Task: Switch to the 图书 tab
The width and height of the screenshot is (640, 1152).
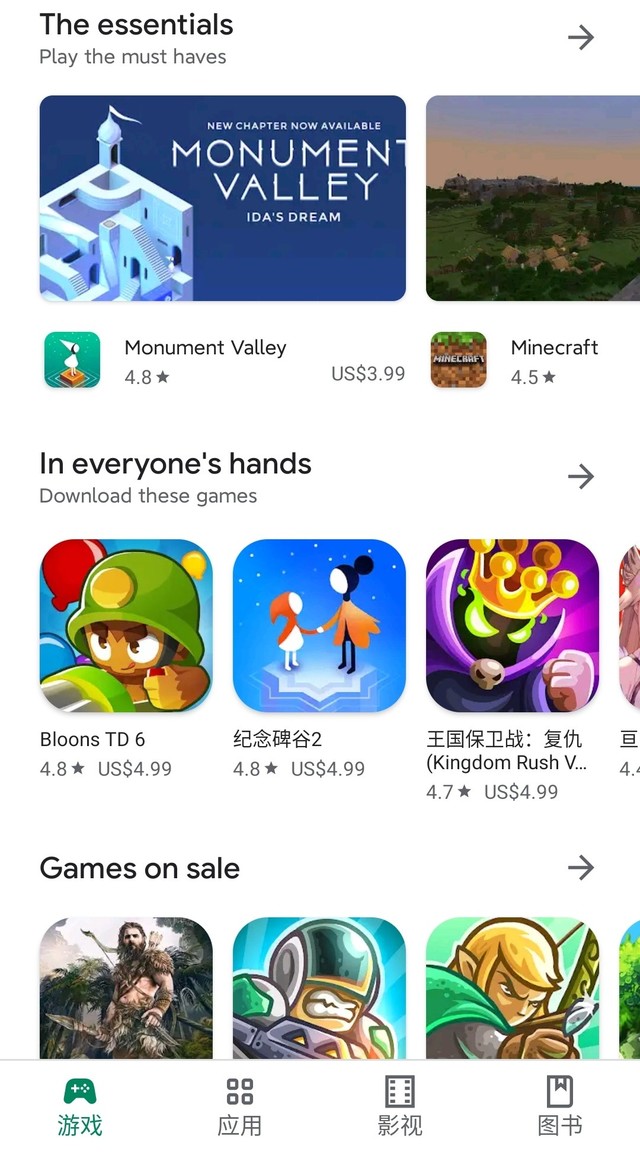Action: (x=560, y=1106)
